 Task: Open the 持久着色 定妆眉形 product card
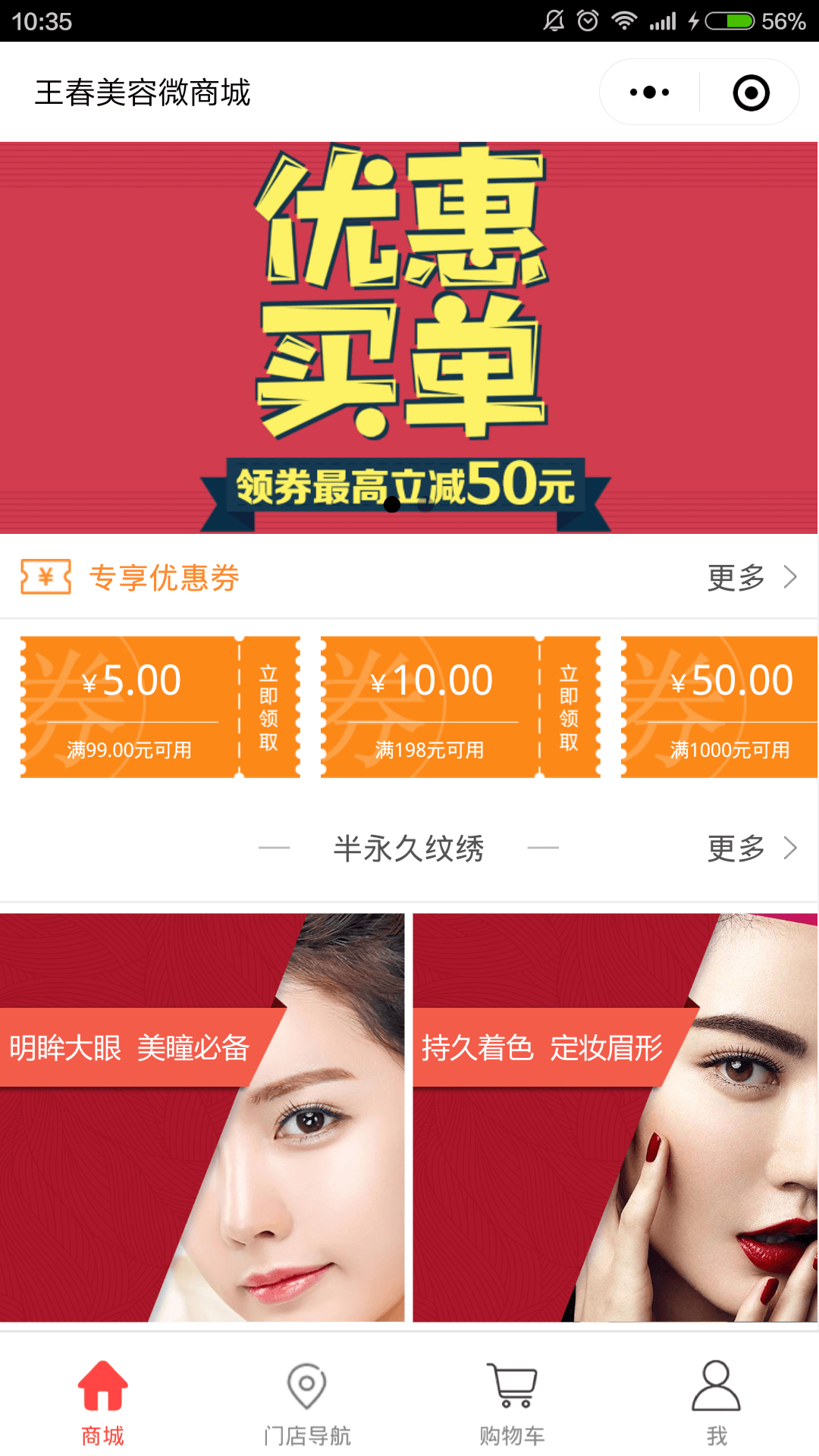tap(614, 1118)
